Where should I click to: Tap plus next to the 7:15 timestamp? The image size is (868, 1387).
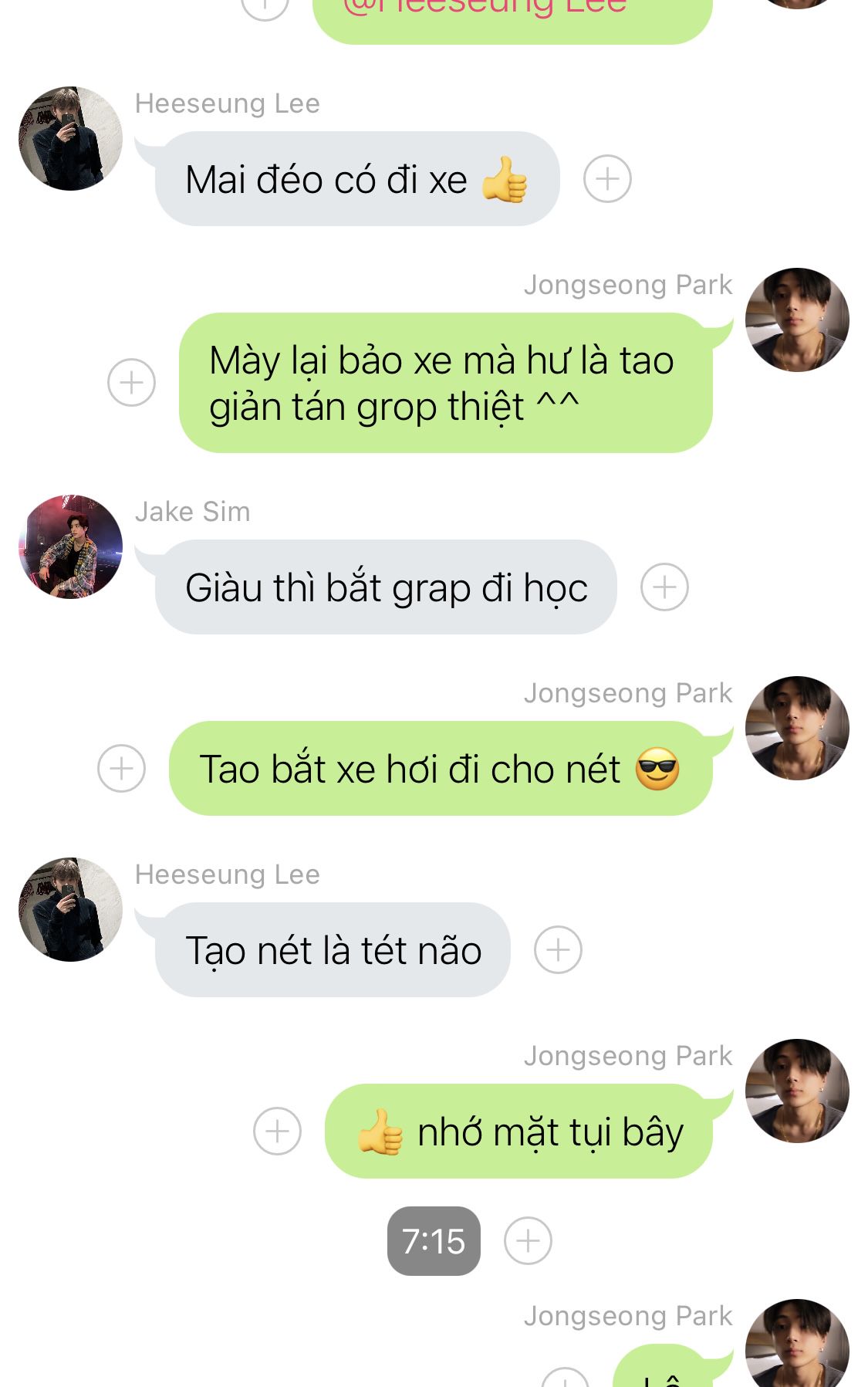(528, 1241)
